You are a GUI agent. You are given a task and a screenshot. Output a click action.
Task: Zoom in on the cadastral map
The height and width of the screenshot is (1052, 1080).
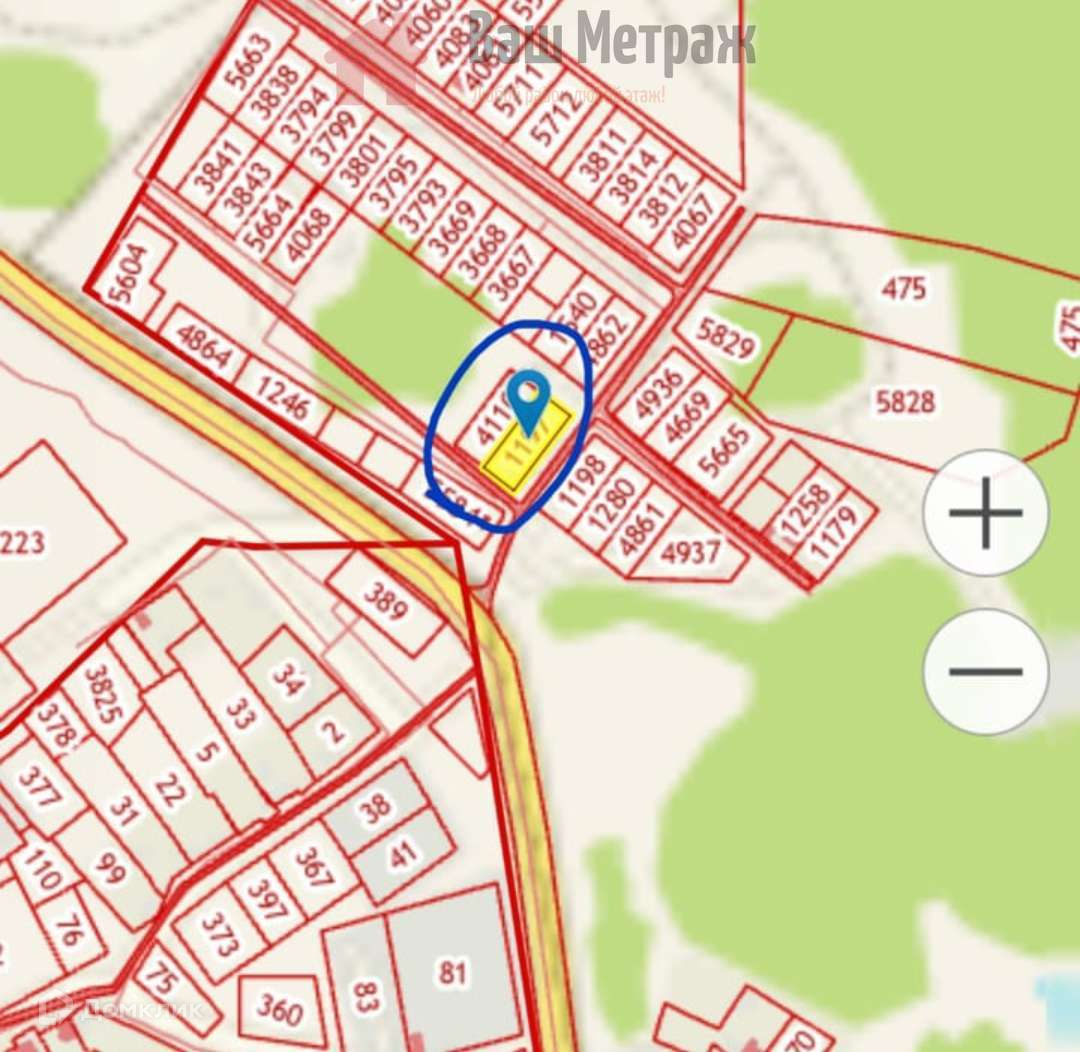point(985,513)
